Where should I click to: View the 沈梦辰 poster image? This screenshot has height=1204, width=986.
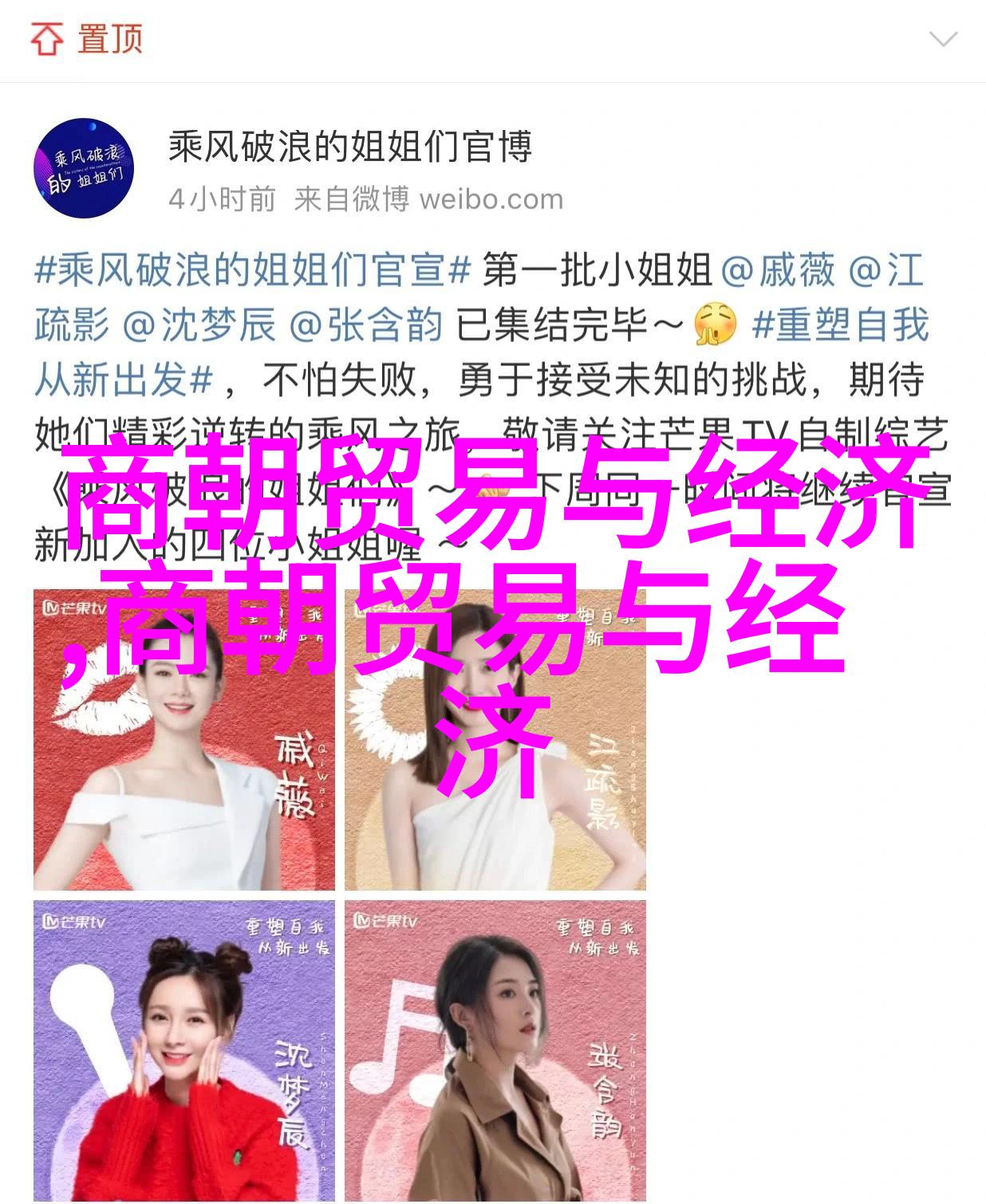[x=183, y=1051]
